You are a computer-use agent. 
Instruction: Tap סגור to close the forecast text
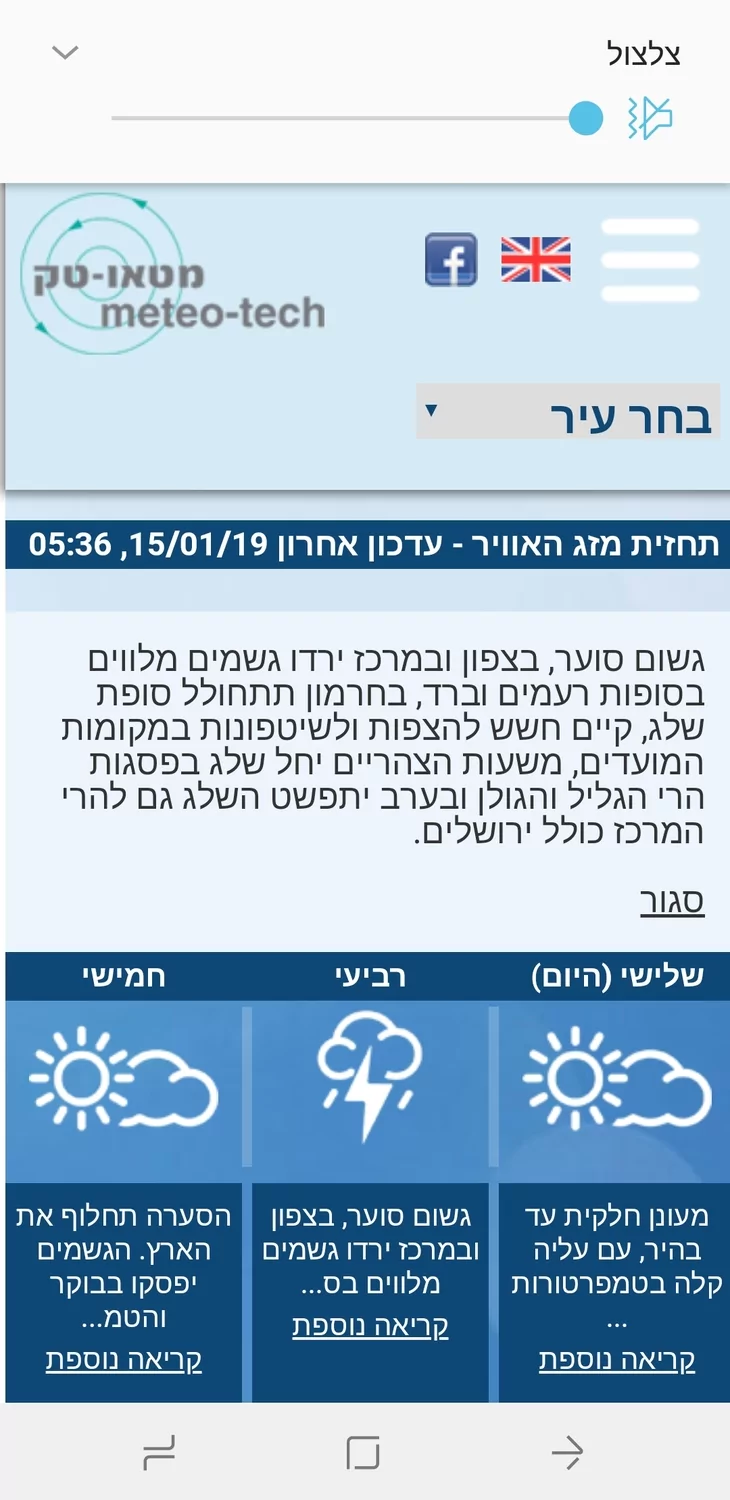point(672,902)
